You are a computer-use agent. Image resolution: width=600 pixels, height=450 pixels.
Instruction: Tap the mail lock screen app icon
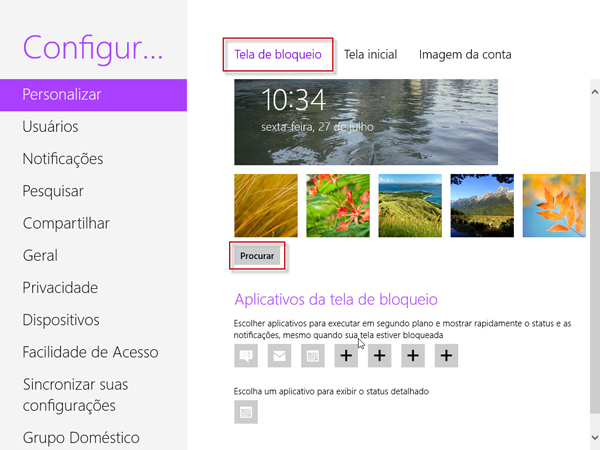coord(279,355)
